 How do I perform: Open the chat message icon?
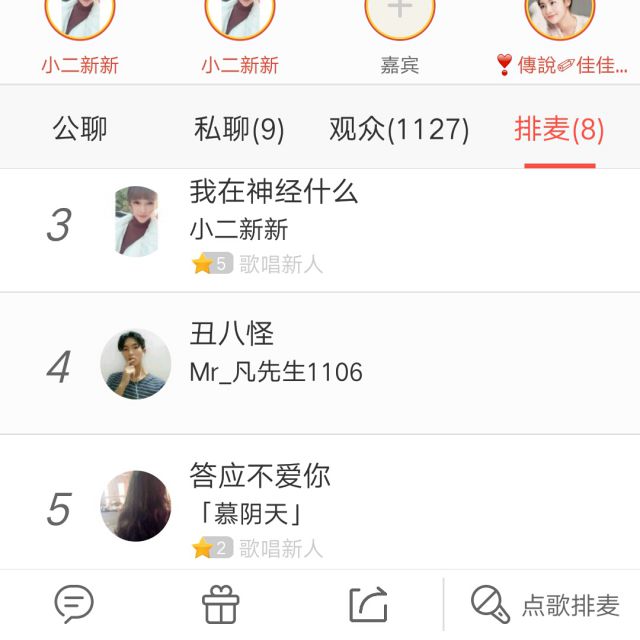tap(74, 604)
